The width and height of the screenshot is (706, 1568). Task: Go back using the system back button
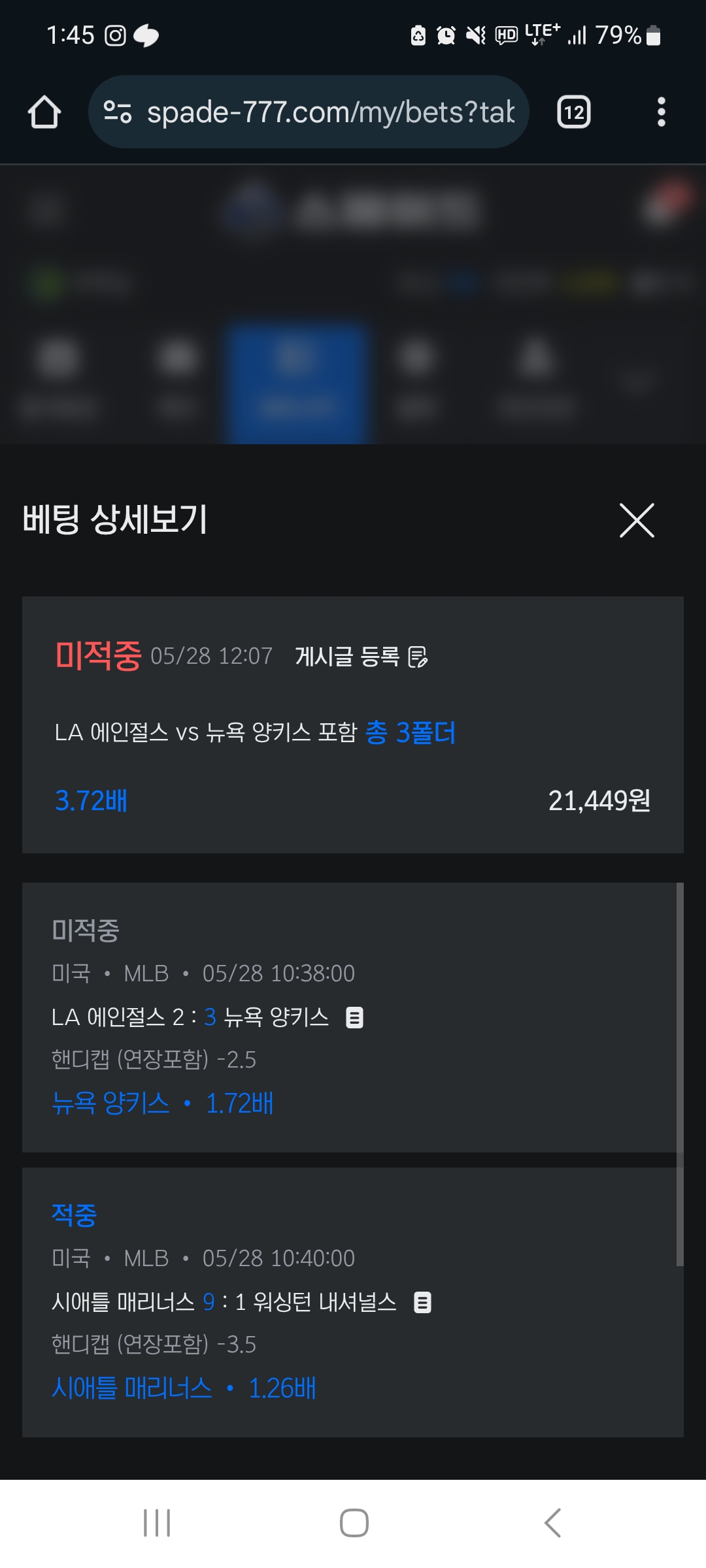(553, 1523)
